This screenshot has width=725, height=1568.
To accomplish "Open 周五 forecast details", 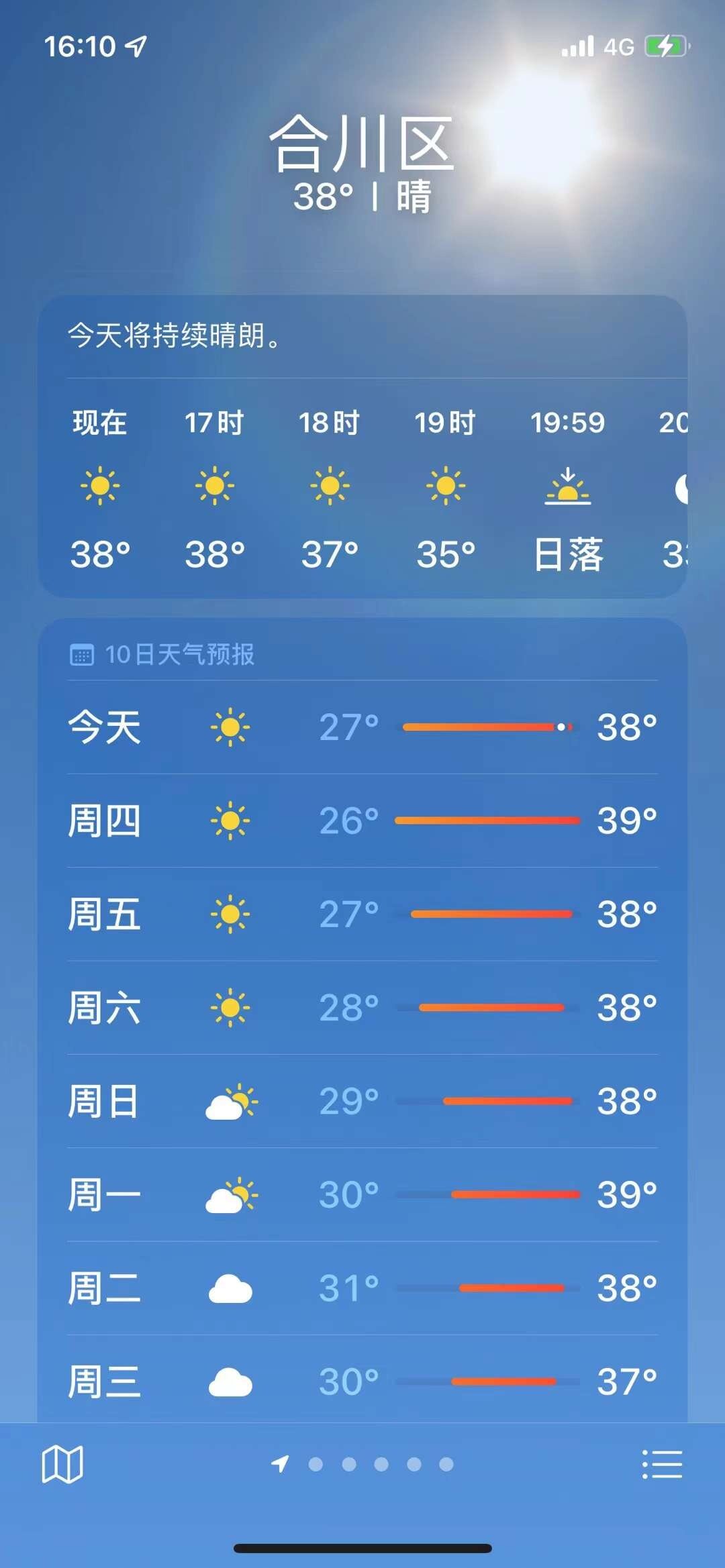I will (362, 914).
